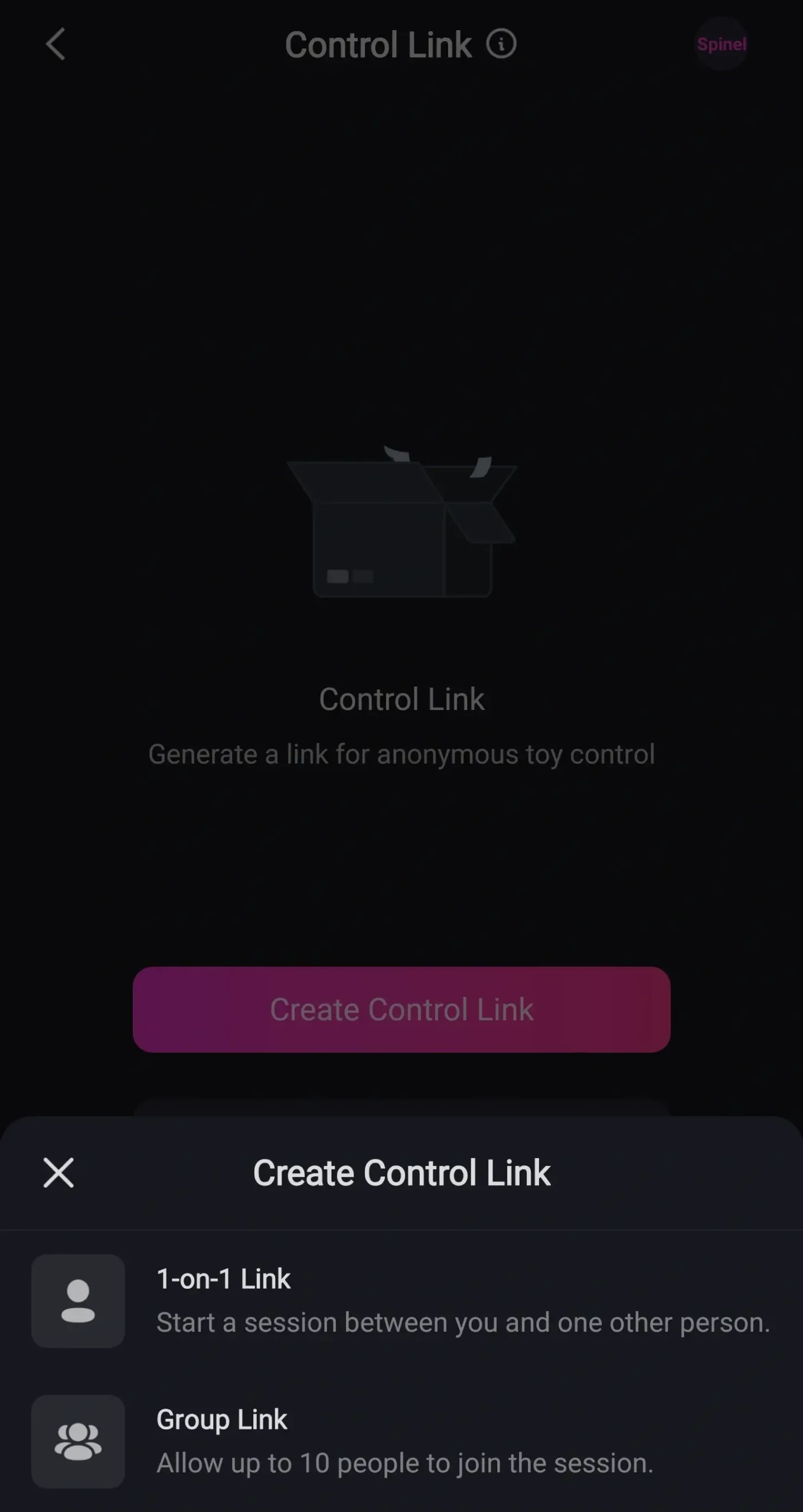The height and width of the screenshot is (1512, 803).
Task: Choose the Group Link option
Action: (401, 1441)
